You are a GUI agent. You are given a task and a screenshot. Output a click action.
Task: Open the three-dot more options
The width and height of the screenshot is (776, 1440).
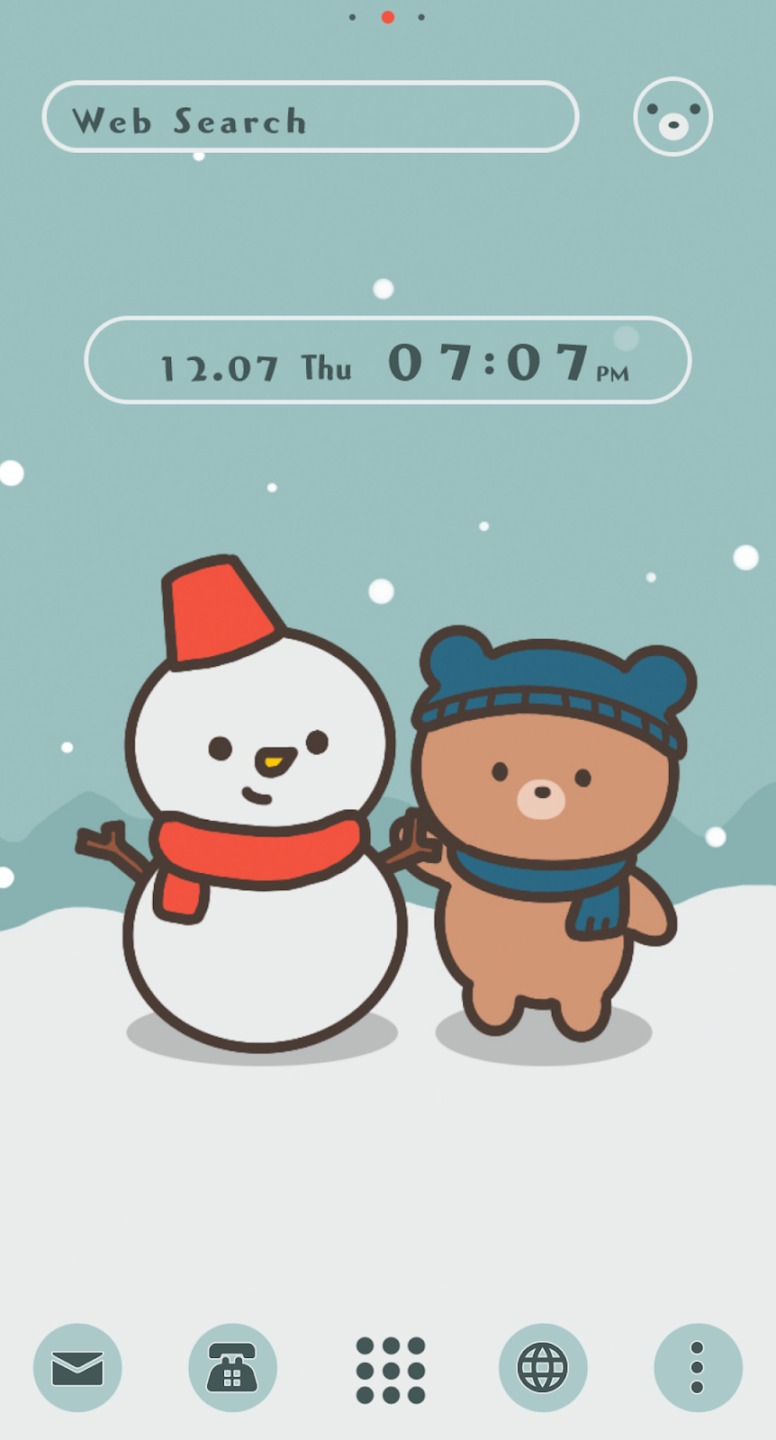click(698, 1367)
